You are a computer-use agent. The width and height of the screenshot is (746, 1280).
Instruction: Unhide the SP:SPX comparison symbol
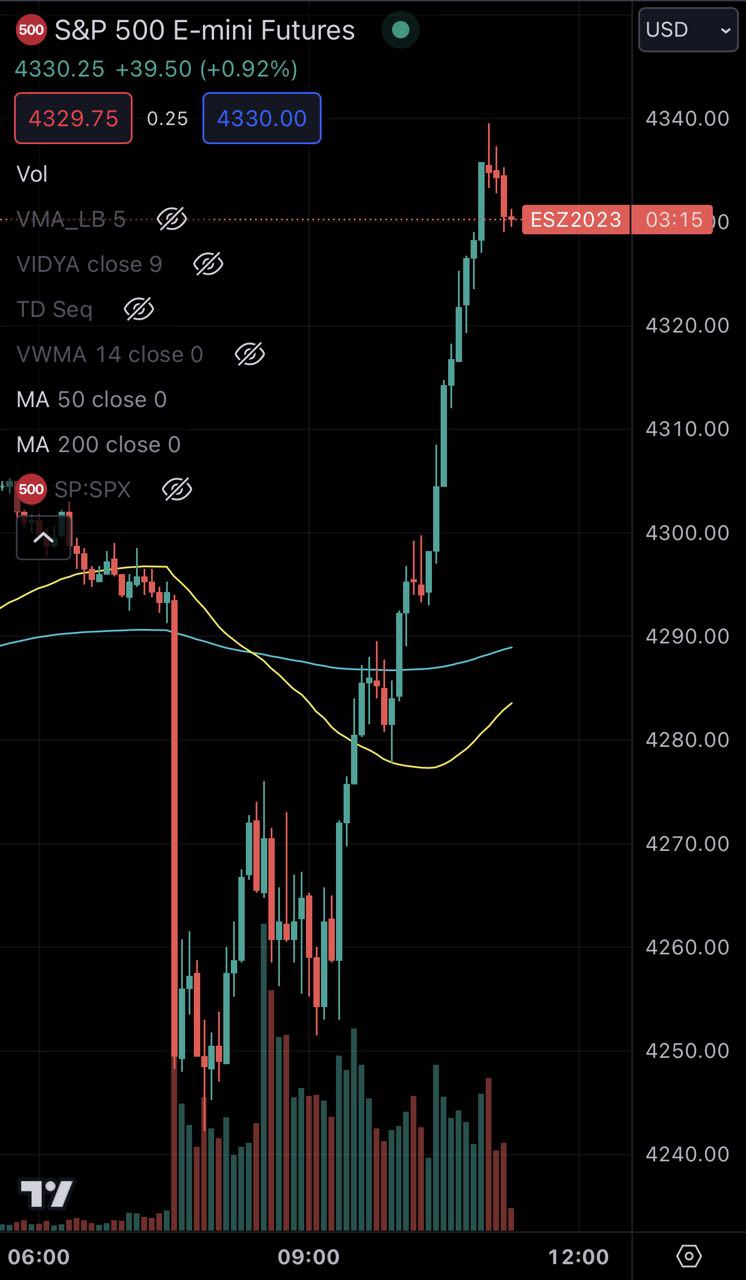click(x=176, y=489)
